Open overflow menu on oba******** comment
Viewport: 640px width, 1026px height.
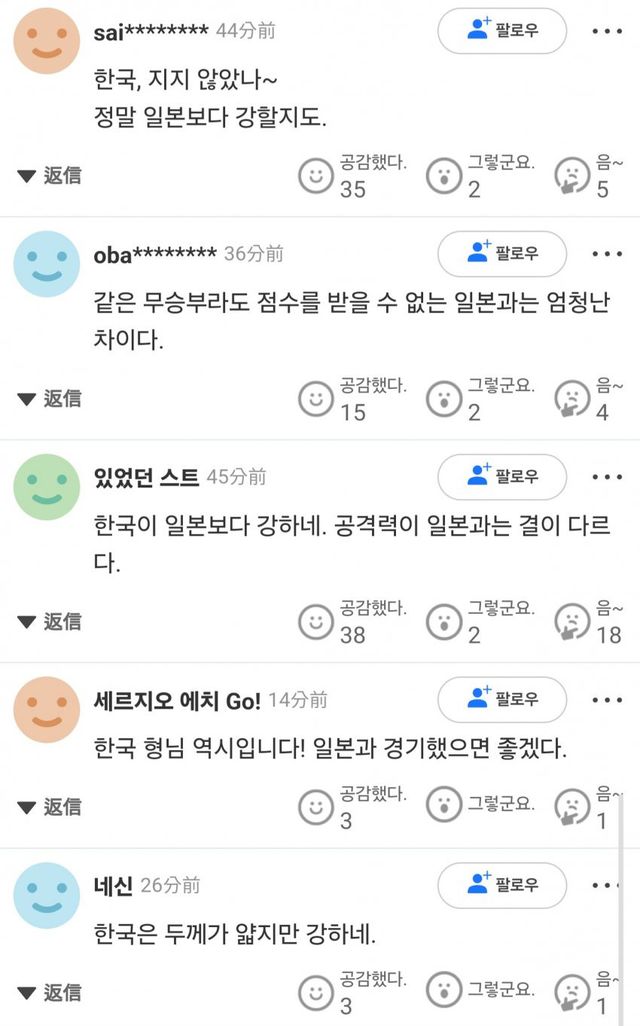click(607, 254)
